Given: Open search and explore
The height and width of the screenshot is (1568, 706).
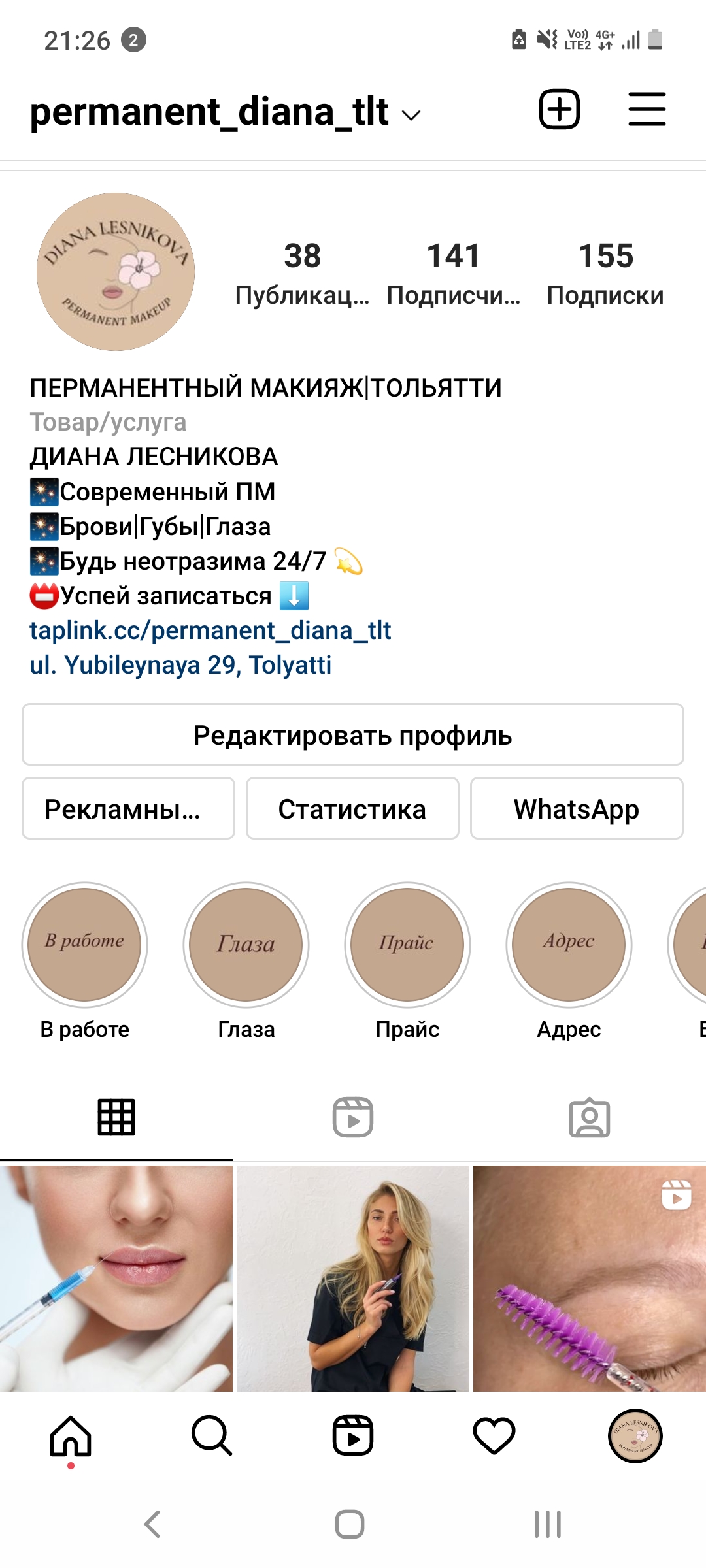Looking at the screenshot, I should tap(212, 1436).
